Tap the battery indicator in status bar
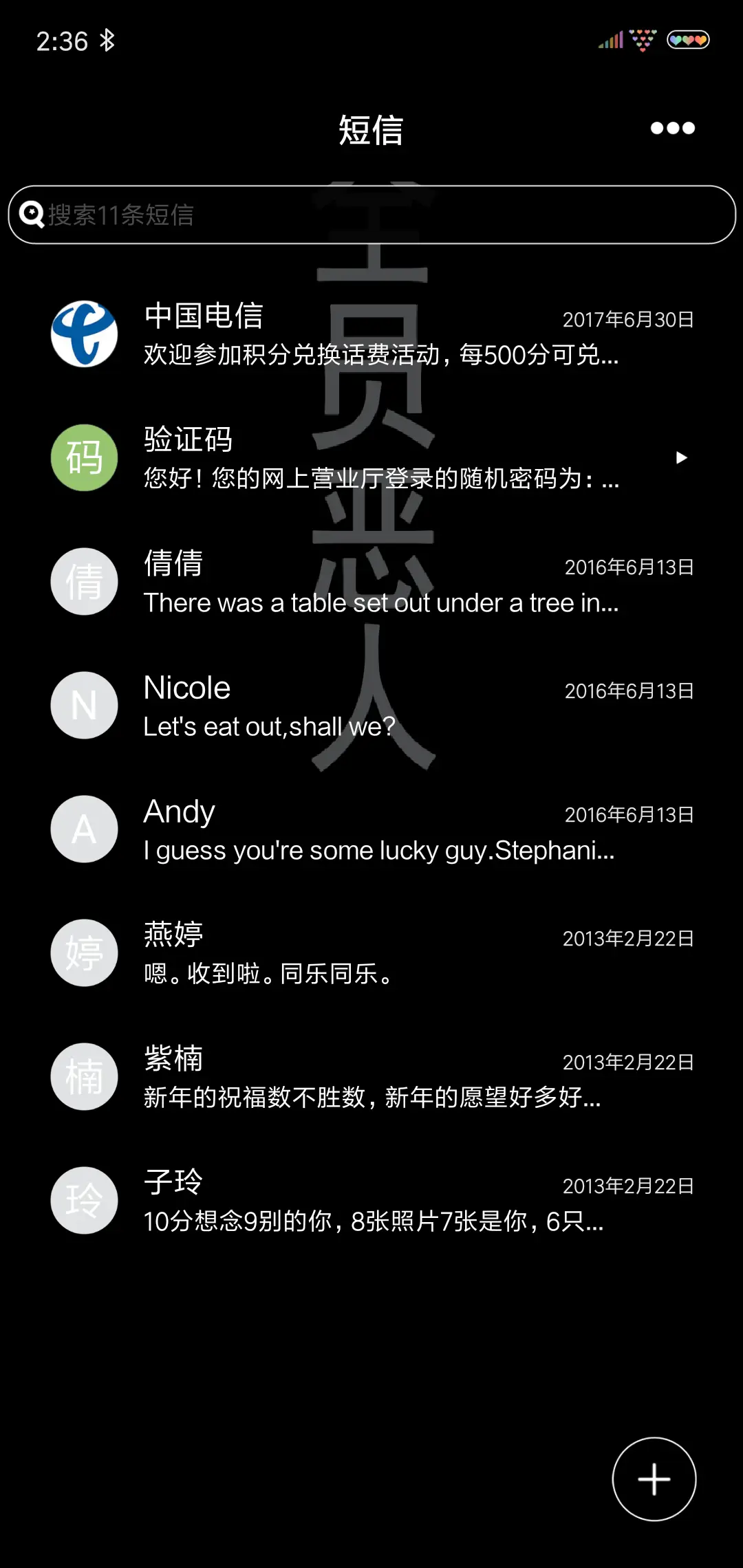This screenshot has height=1568, width=743. point(689,40)
